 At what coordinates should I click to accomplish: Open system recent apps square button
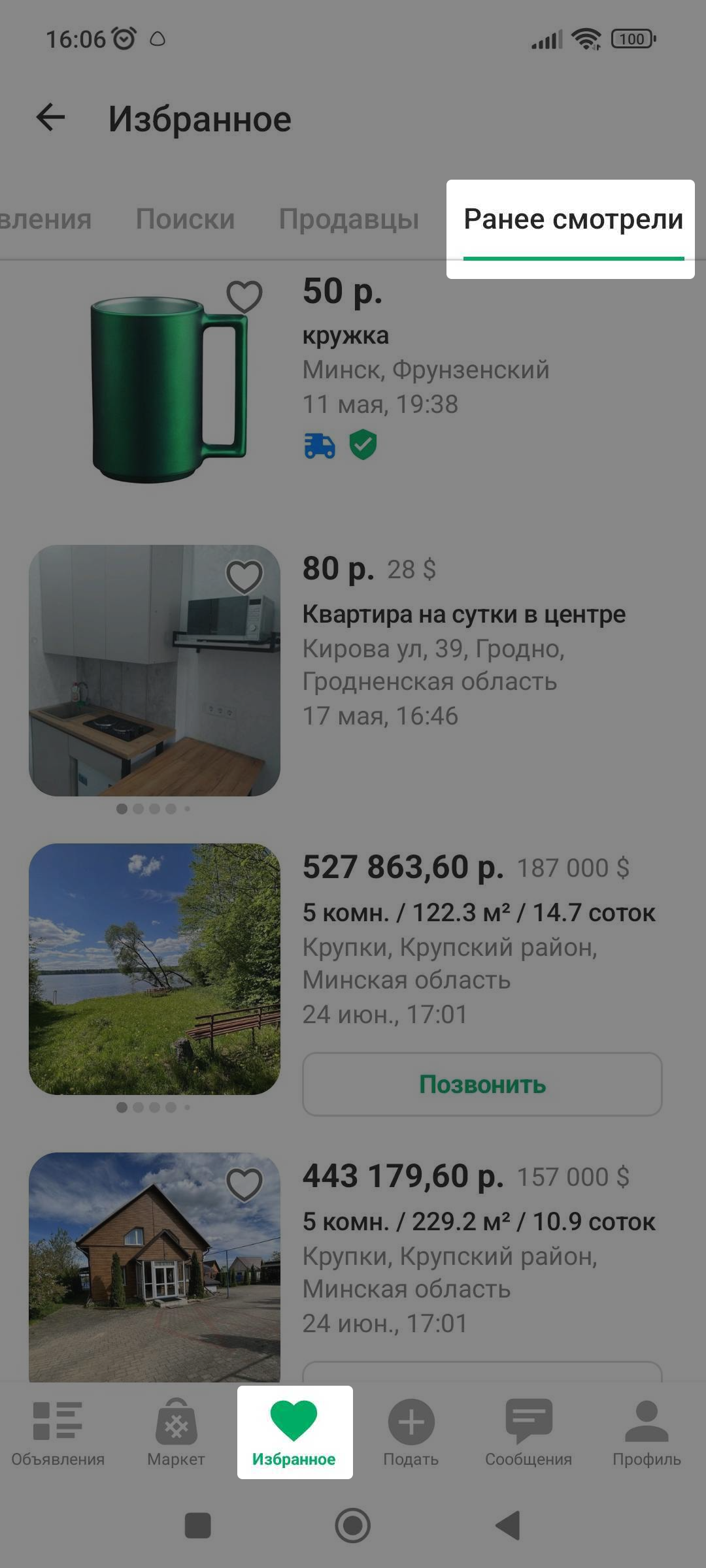coord(198,1526)
